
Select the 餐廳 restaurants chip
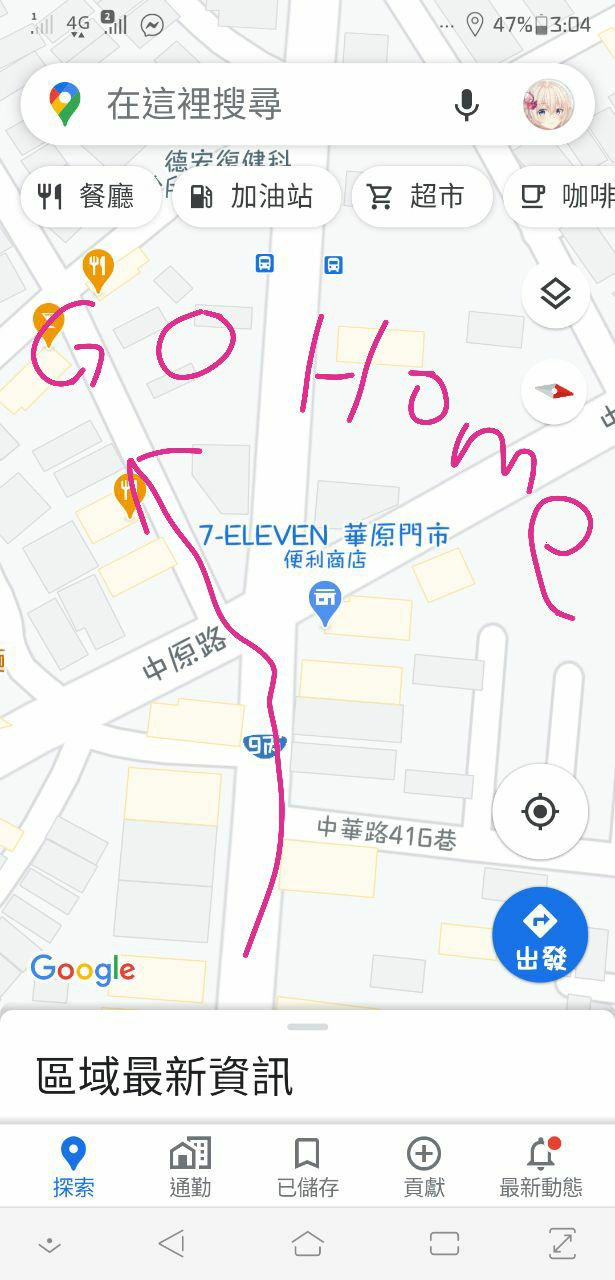[x=88, y=196]
